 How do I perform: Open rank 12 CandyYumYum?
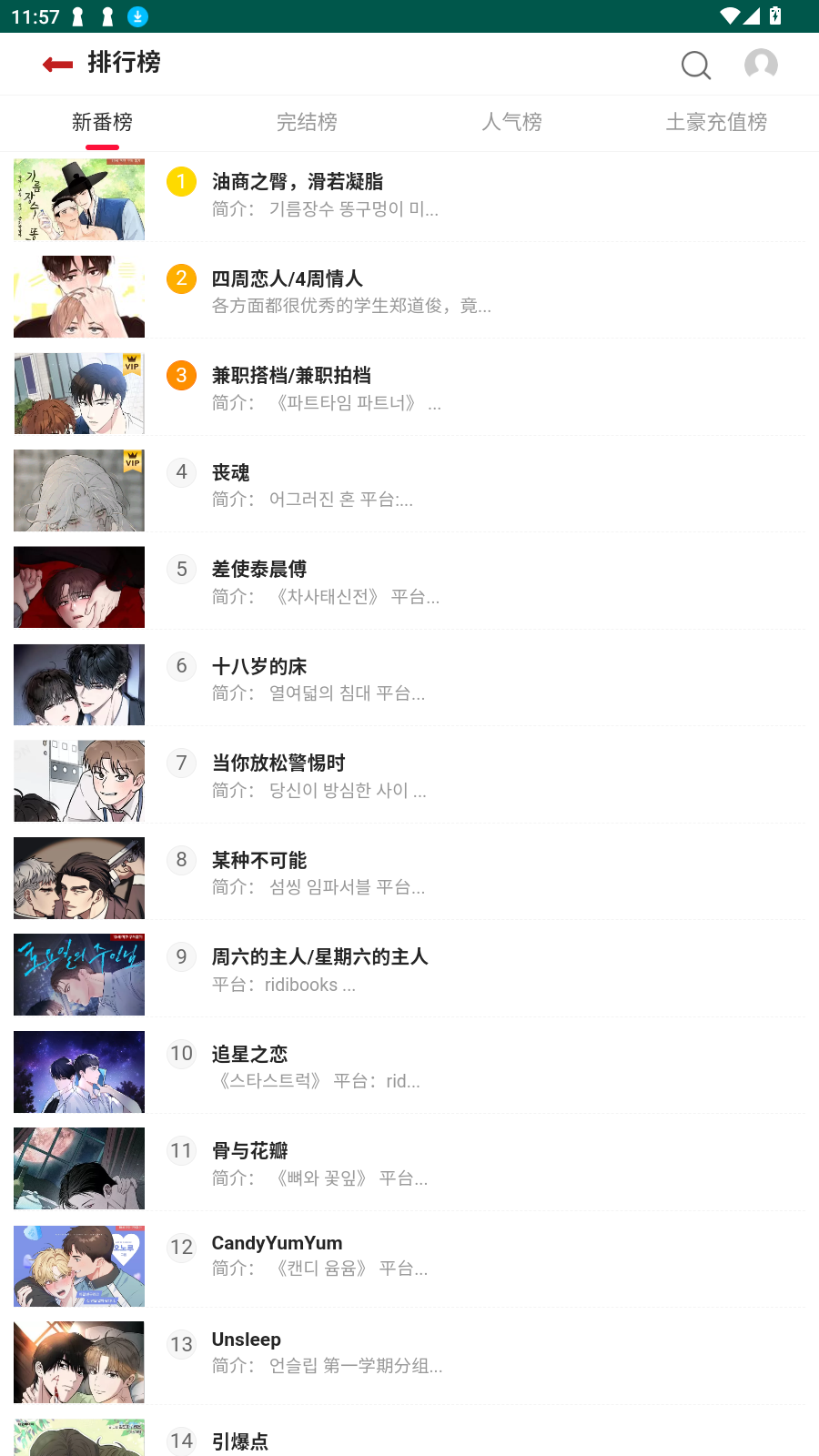tap(277, 1243)
